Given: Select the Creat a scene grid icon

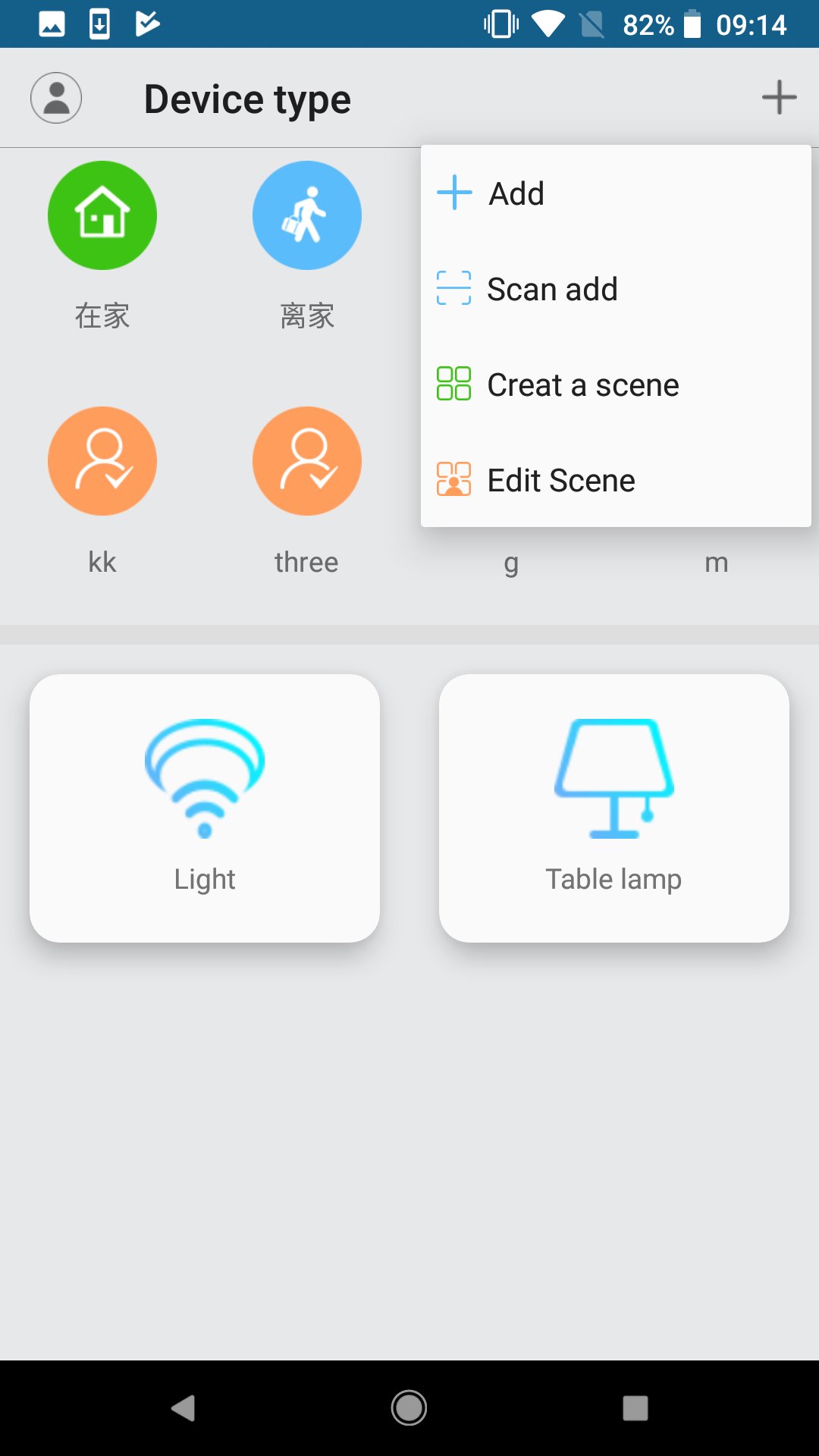Looking at the screenshot, I should [453, 384].
